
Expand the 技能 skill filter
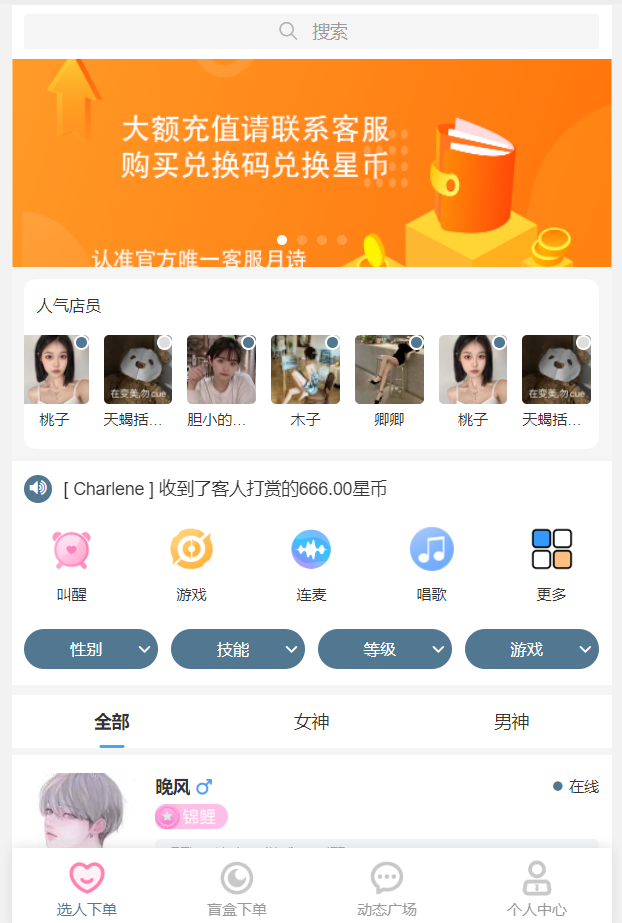click(238, 649)
